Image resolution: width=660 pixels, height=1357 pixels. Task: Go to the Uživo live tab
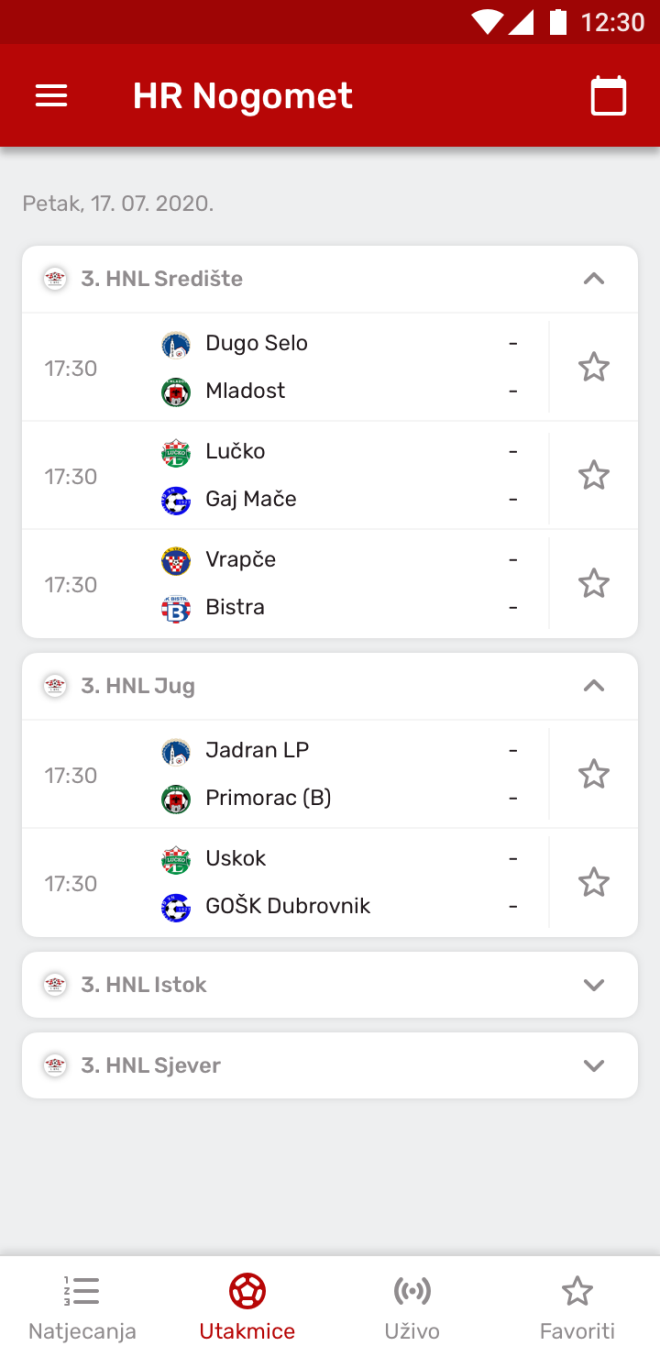[412, 1306]
